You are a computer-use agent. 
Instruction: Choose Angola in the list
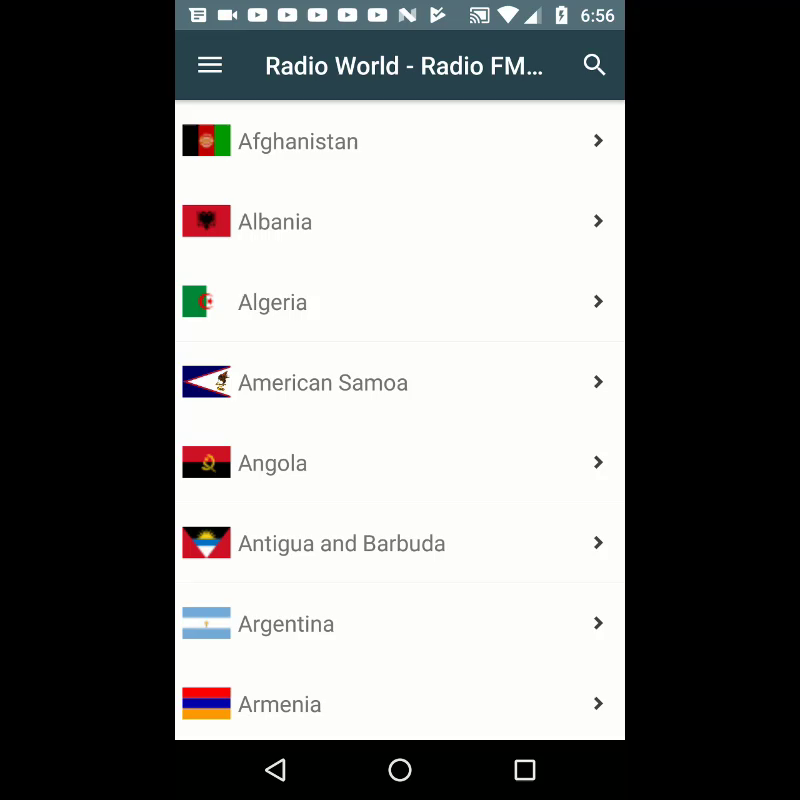click(399, 463)
